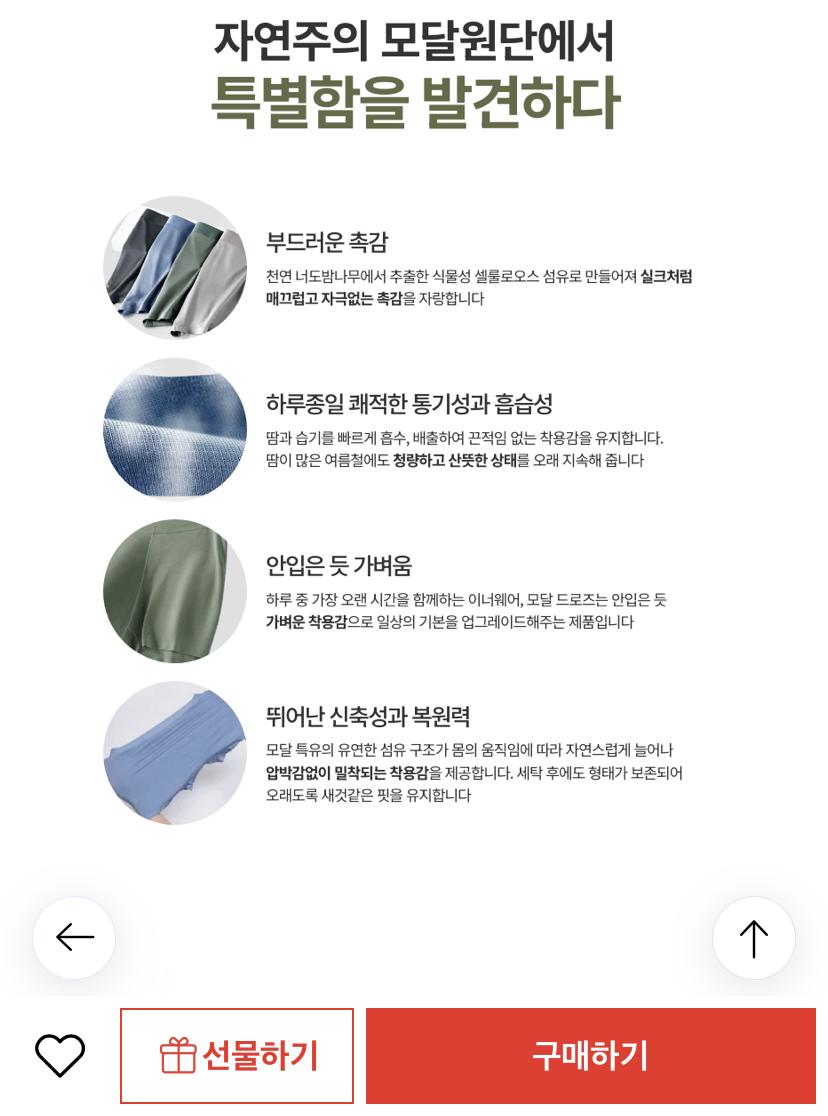
Task: Add this product to wishlist with heart
Action: (60, 1056)
